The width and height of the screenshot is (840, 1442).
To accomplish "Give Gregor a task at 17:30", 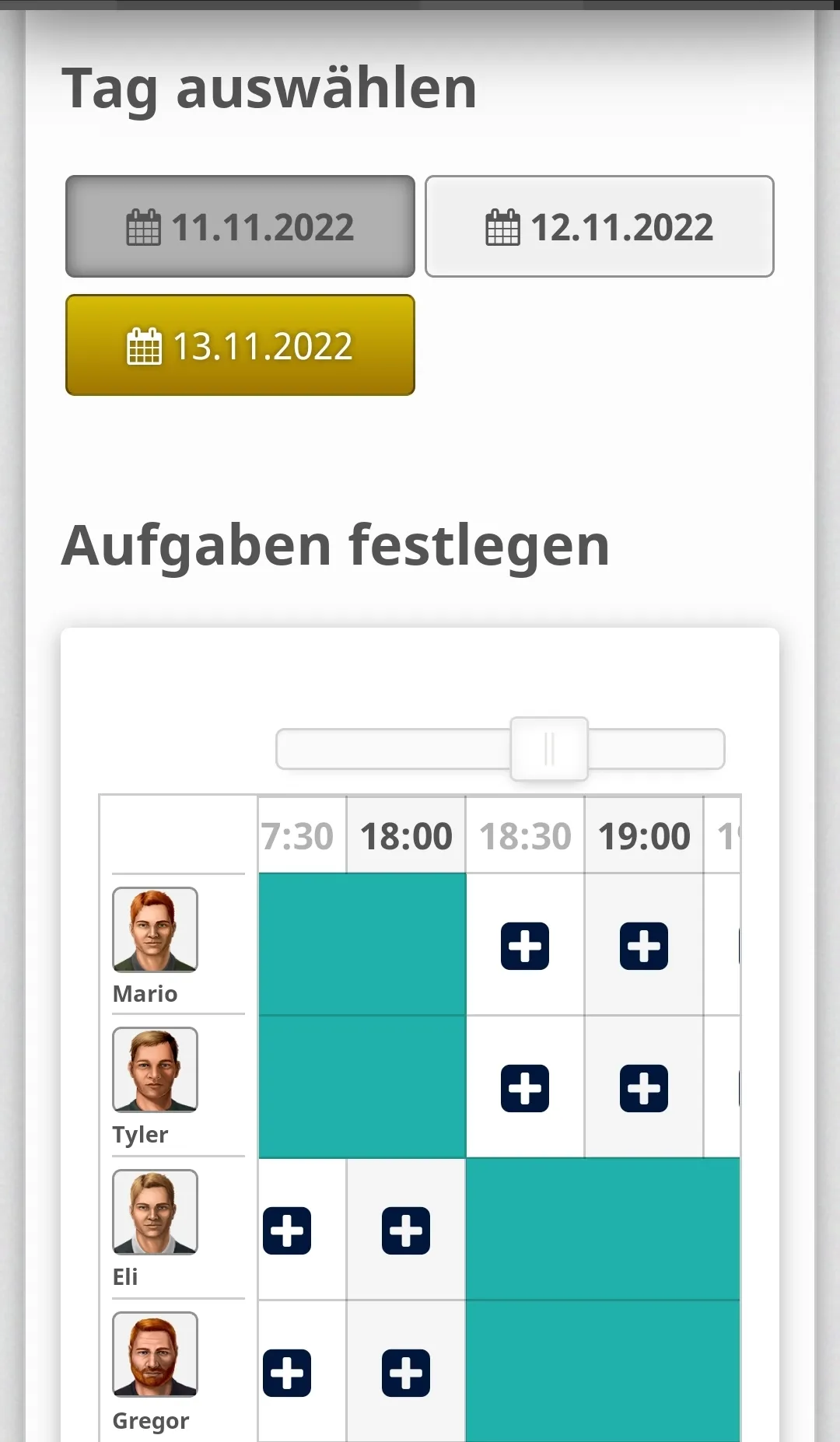I will 287,1373.
